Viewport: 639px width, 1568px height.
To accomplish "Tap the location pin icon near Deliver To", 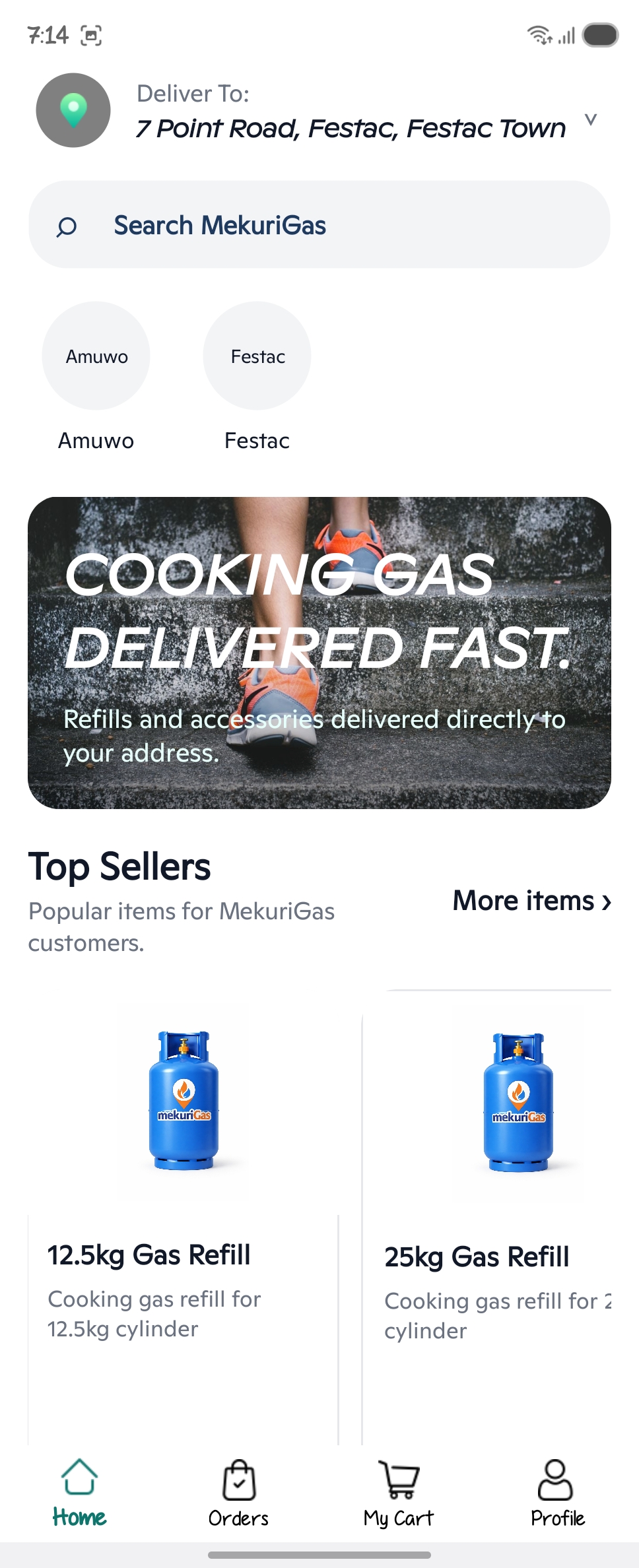I will (73, 110).
